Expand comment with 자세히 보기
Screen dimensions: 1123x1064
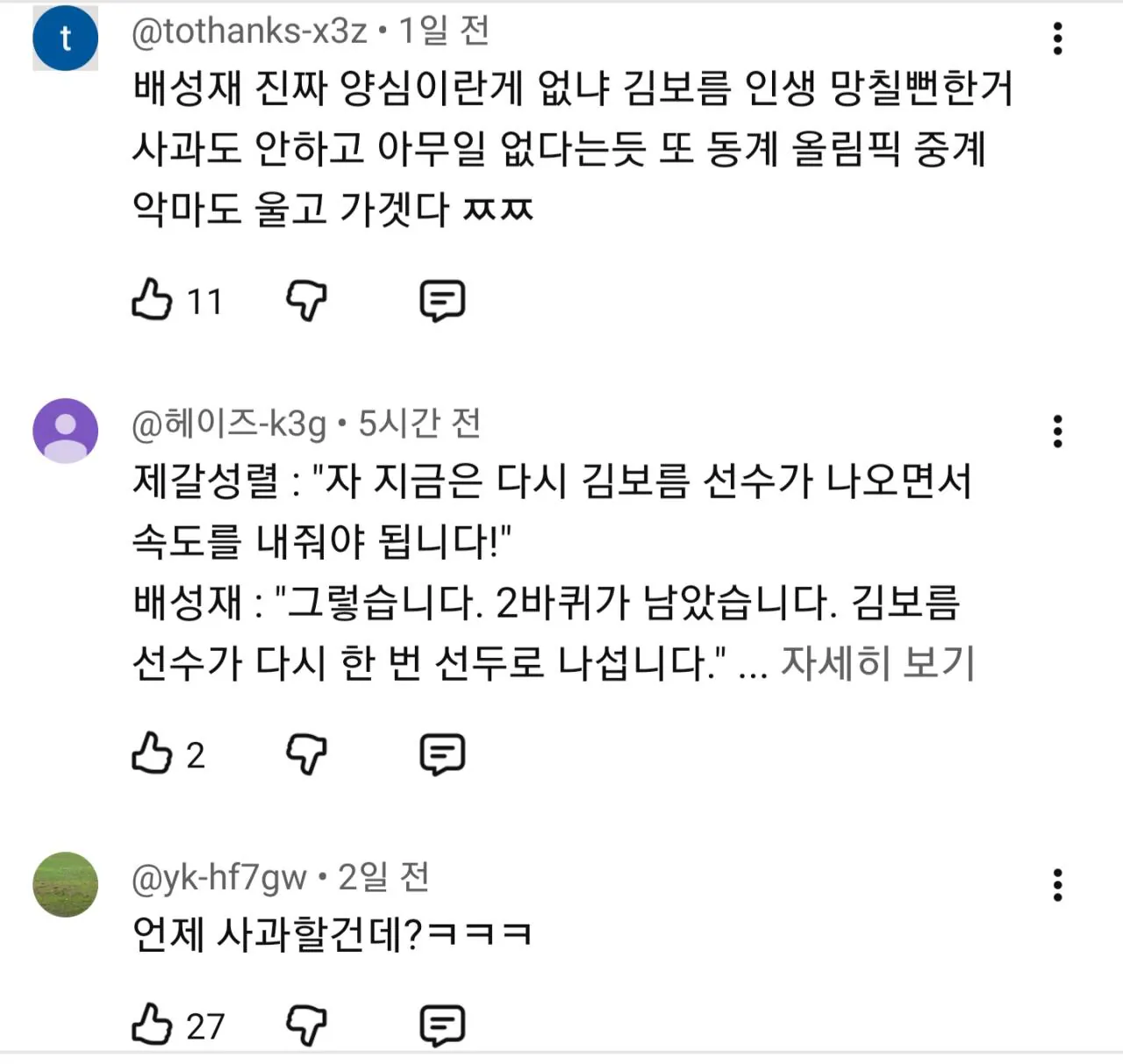tap(877, 663)
